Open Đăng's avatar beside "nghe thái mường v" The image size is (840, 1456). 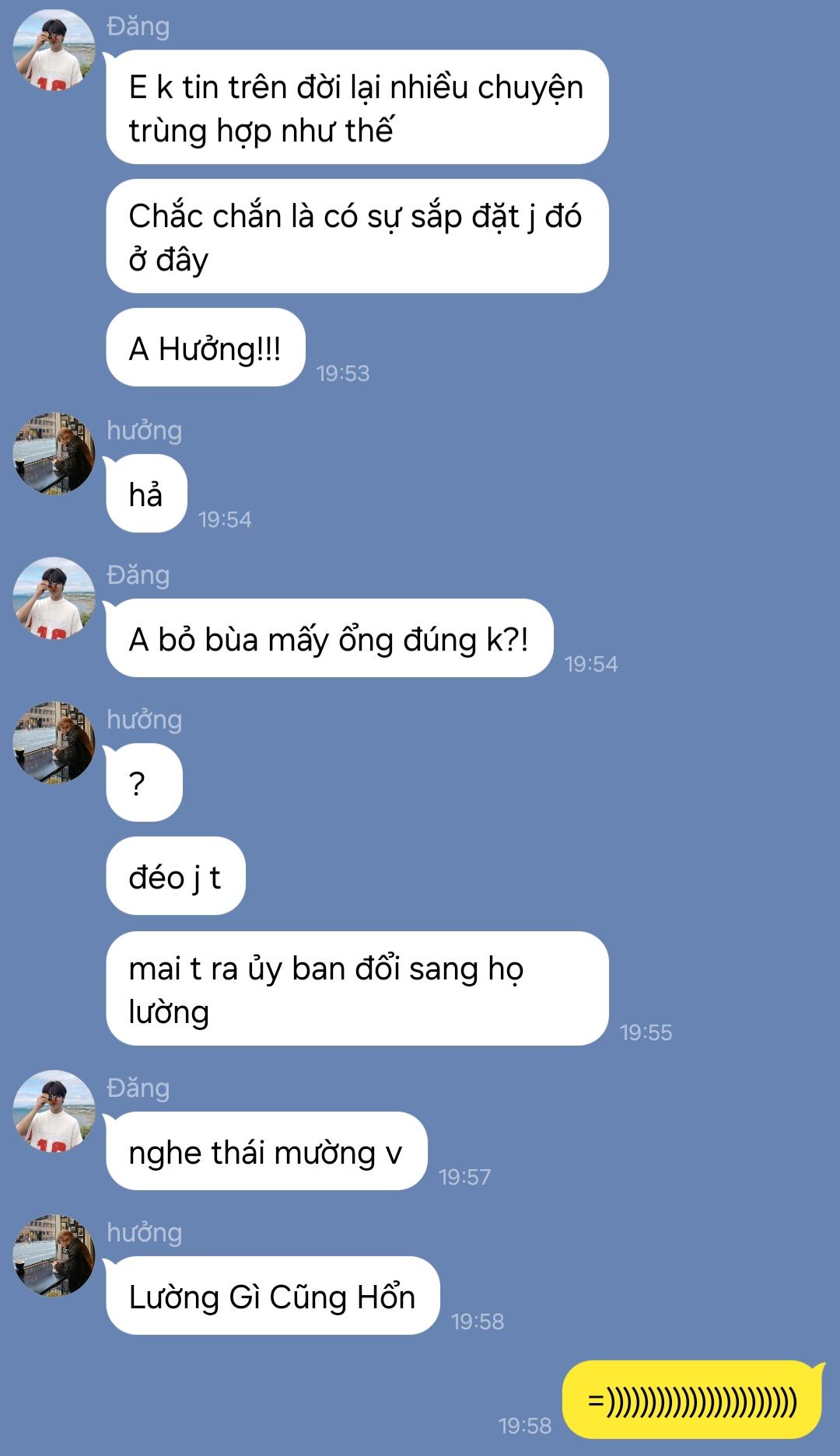pos(54,1111)
